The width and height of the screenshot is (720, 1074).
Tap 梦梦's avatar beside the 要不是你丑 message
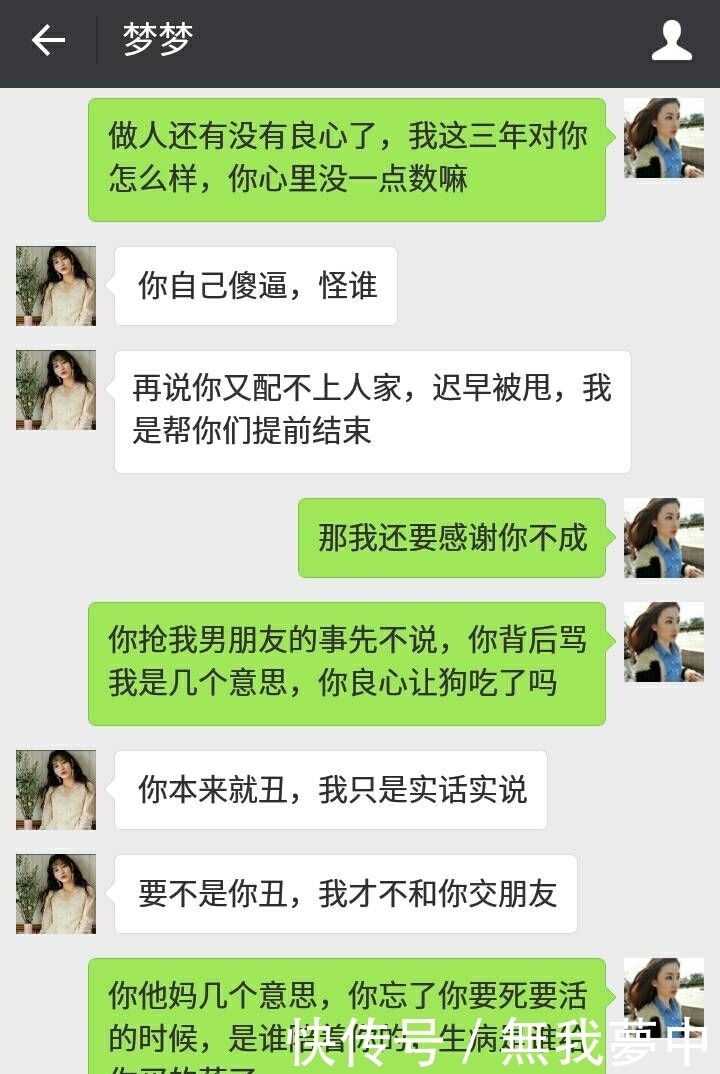pos(55,895)
